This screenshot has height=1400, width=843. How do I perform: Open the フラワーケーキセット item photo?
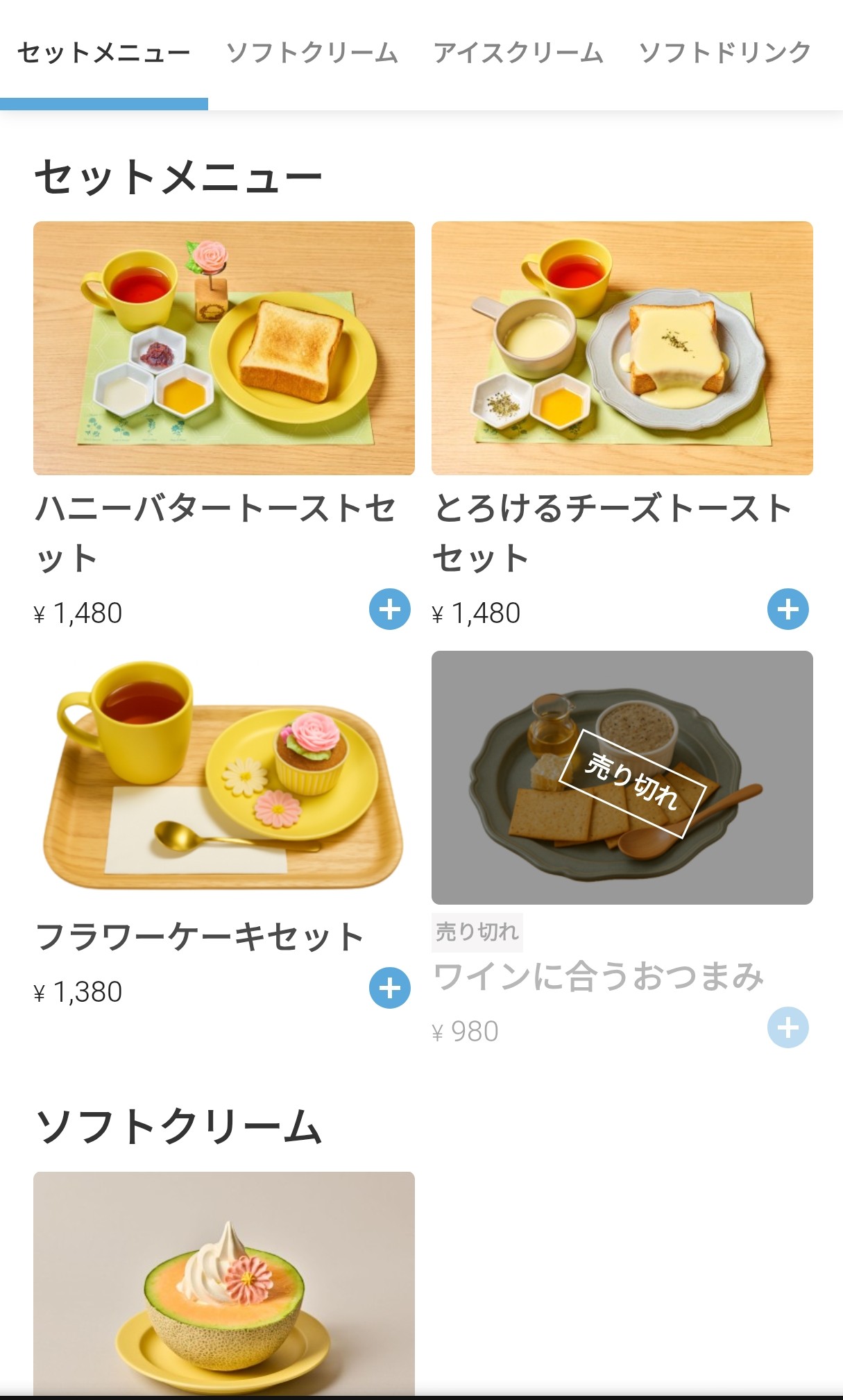tap(224, 778)
